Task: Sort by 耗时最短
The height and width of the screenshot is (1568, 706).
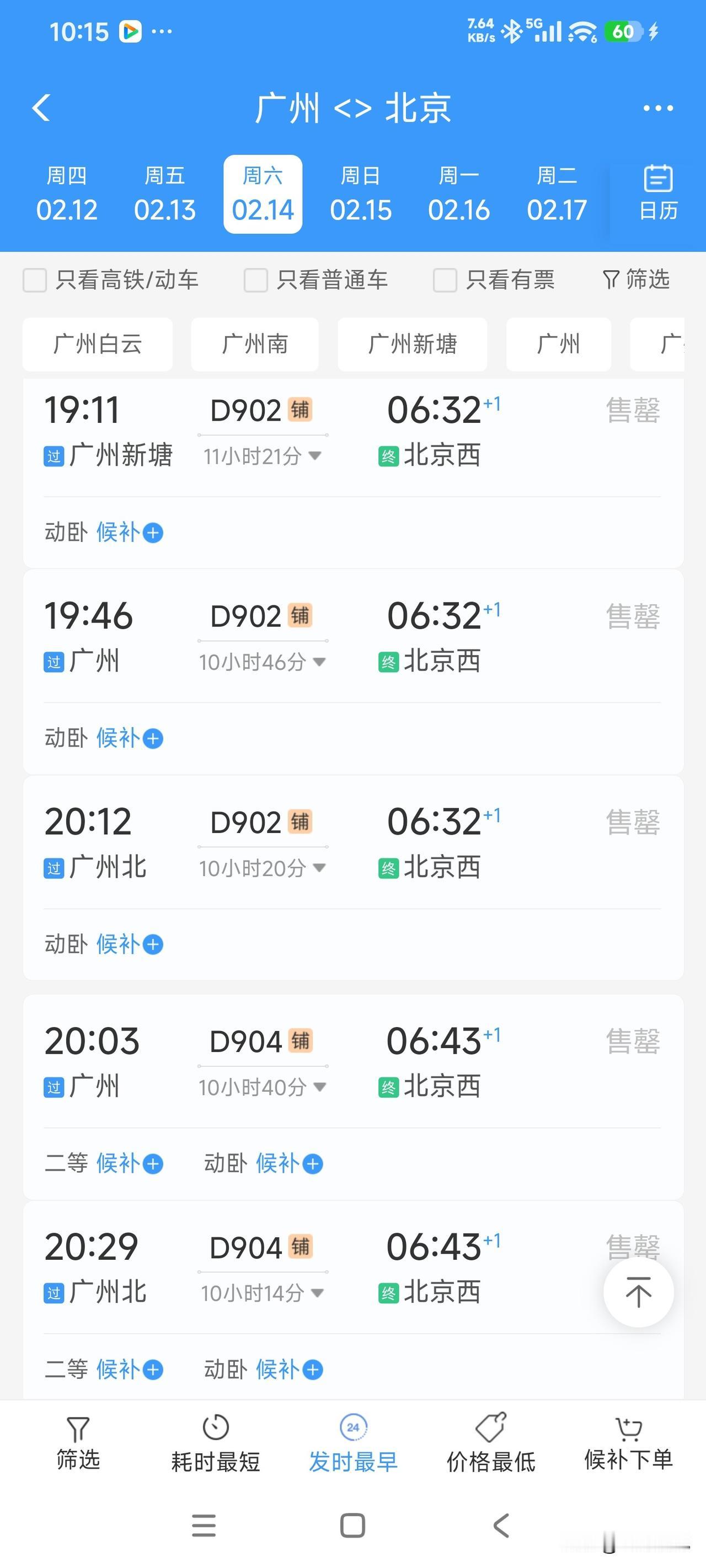Action: [x=216, y=1443]
